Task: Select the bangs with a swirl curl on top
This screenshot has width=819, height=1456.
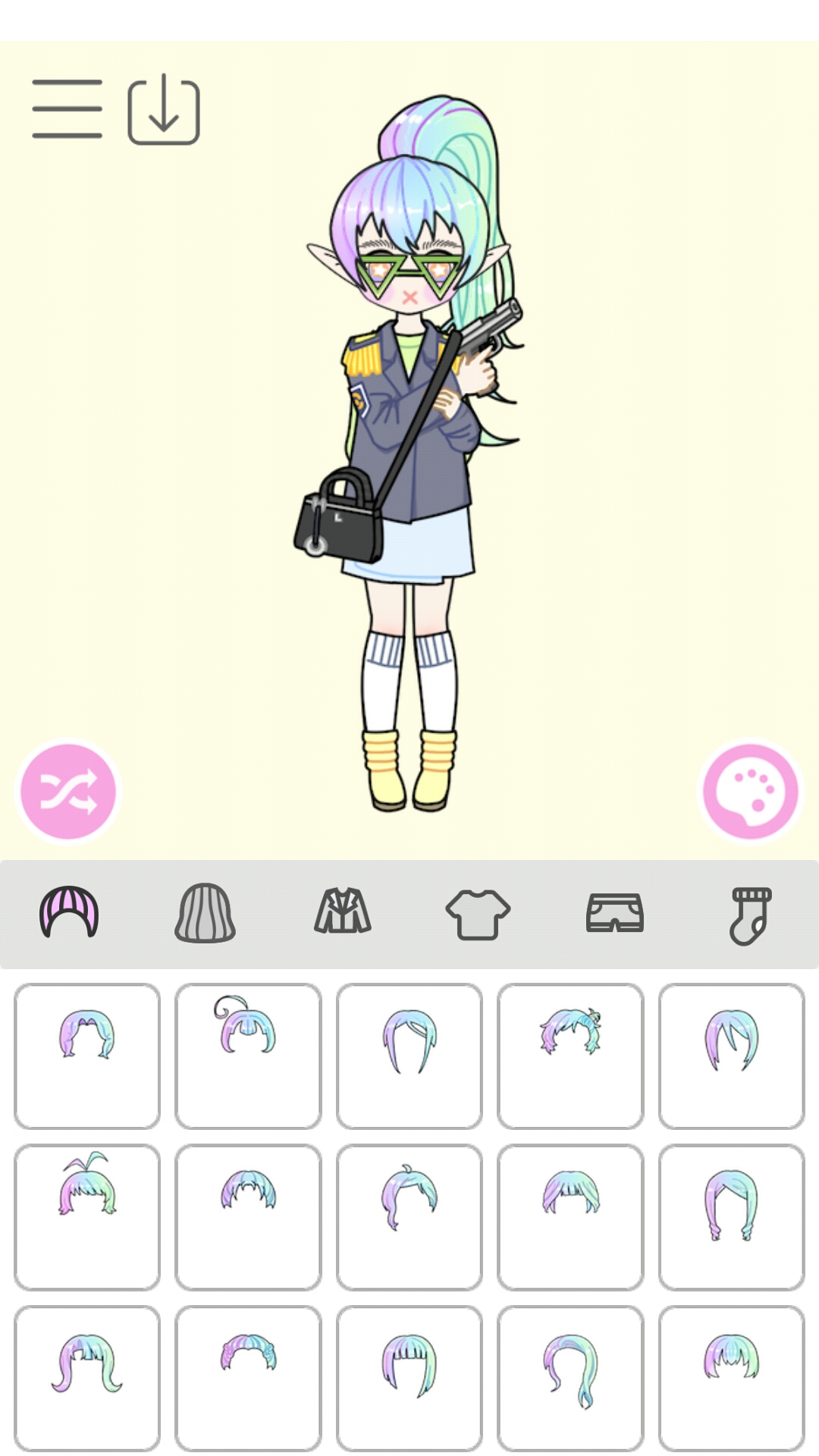Action: click(x=248, y=1056)
